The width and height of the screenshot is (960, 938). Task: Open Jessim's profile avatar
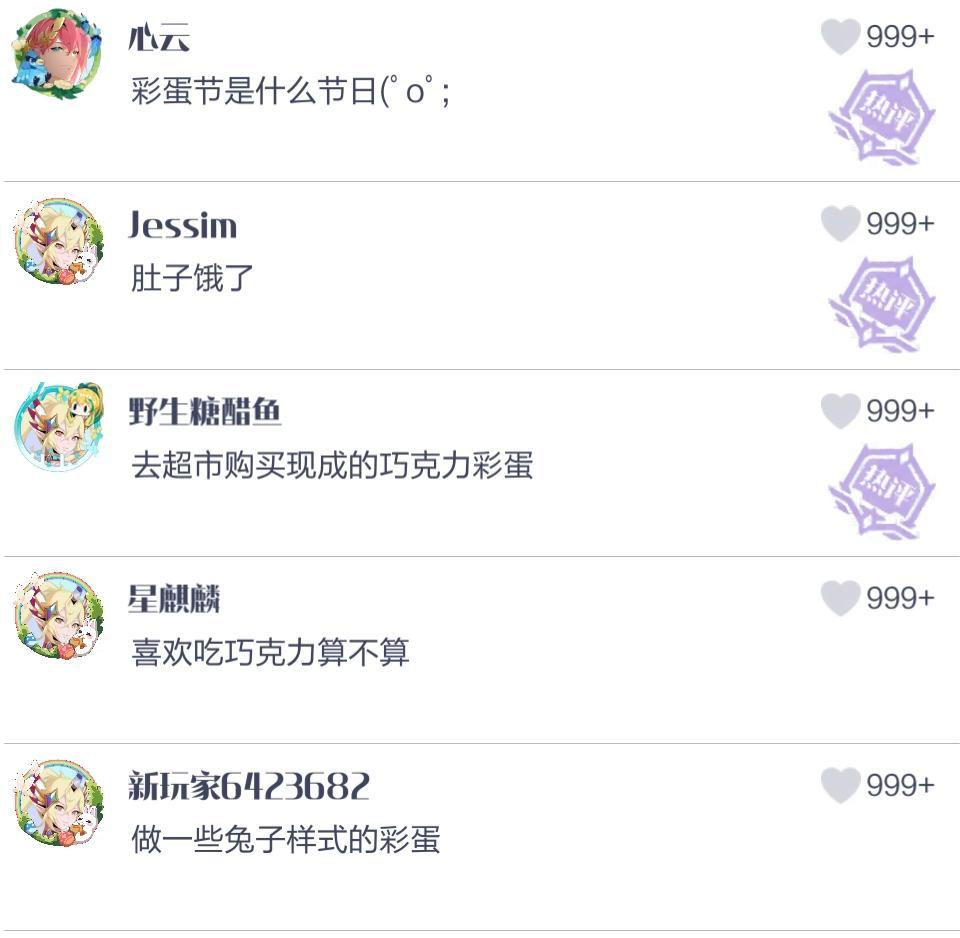coord(58,240)
